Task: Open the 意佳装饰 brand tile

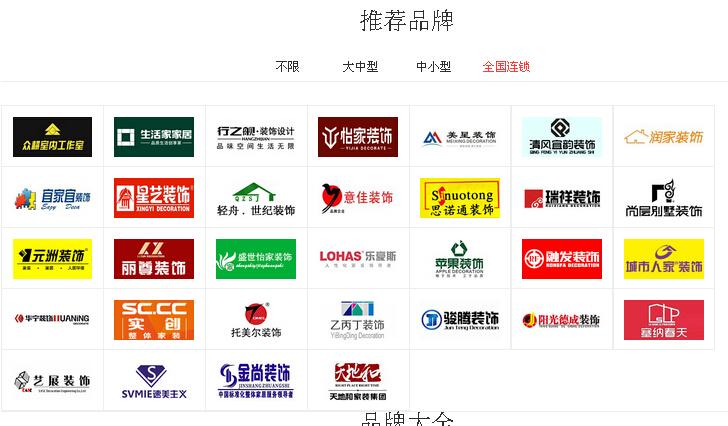Action: 358,198
